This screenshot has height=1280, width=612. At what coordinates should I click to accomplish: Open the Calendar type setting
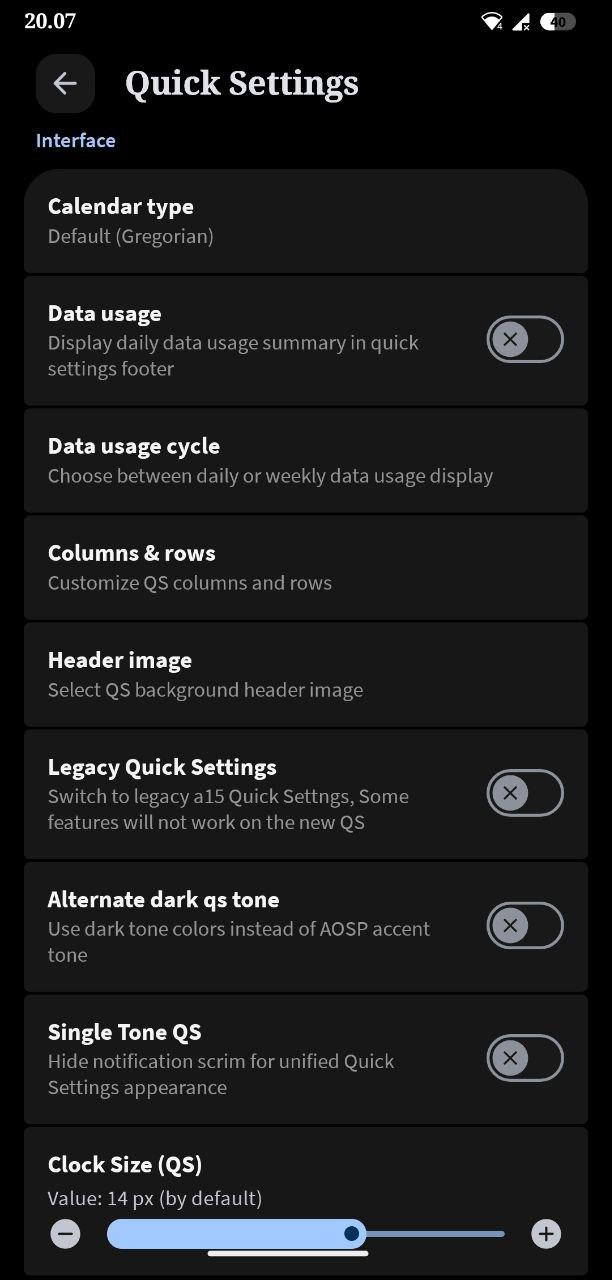305,221
